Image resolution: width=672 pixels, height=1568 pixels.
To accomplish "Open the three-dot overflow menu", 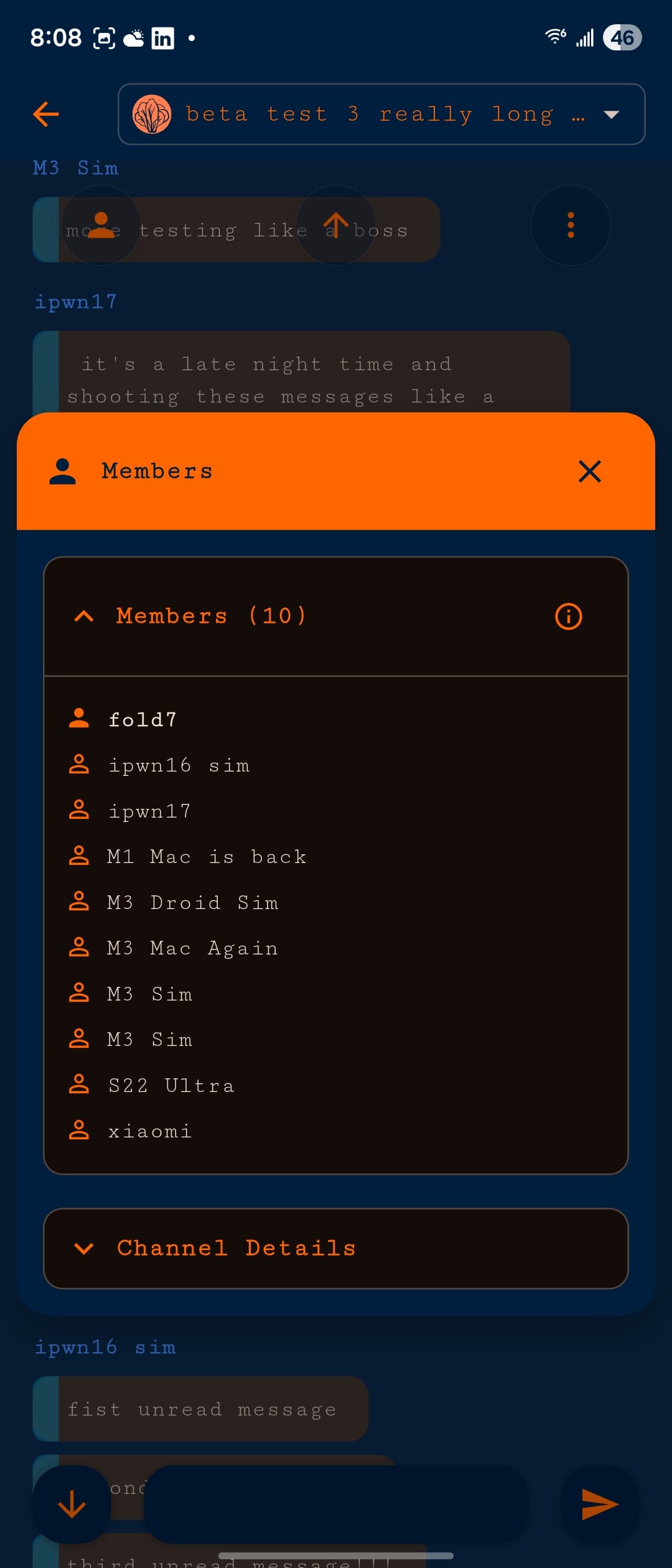I will click(x=571, y=225).
